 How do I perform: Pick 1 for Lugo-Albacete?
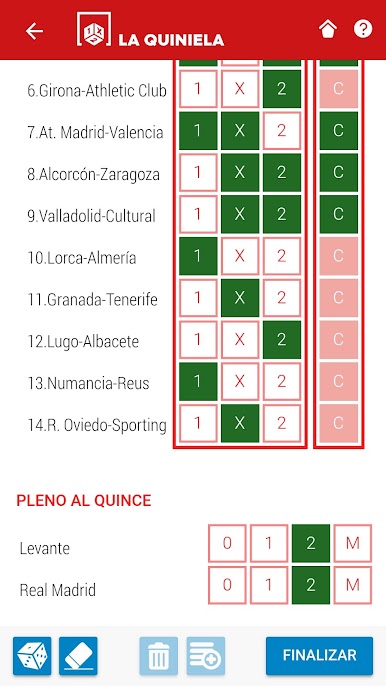click(198, 340)
